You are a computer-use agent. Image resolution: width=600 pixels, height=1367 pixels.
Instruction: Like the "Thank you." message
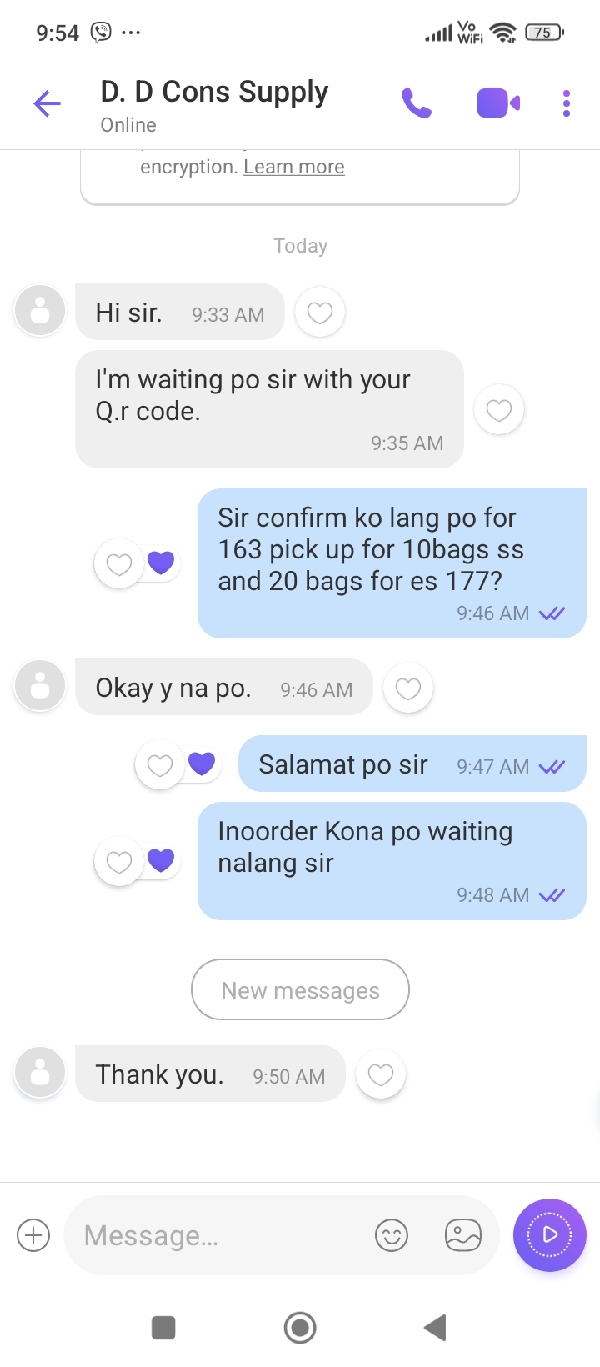pos(380,1075)
